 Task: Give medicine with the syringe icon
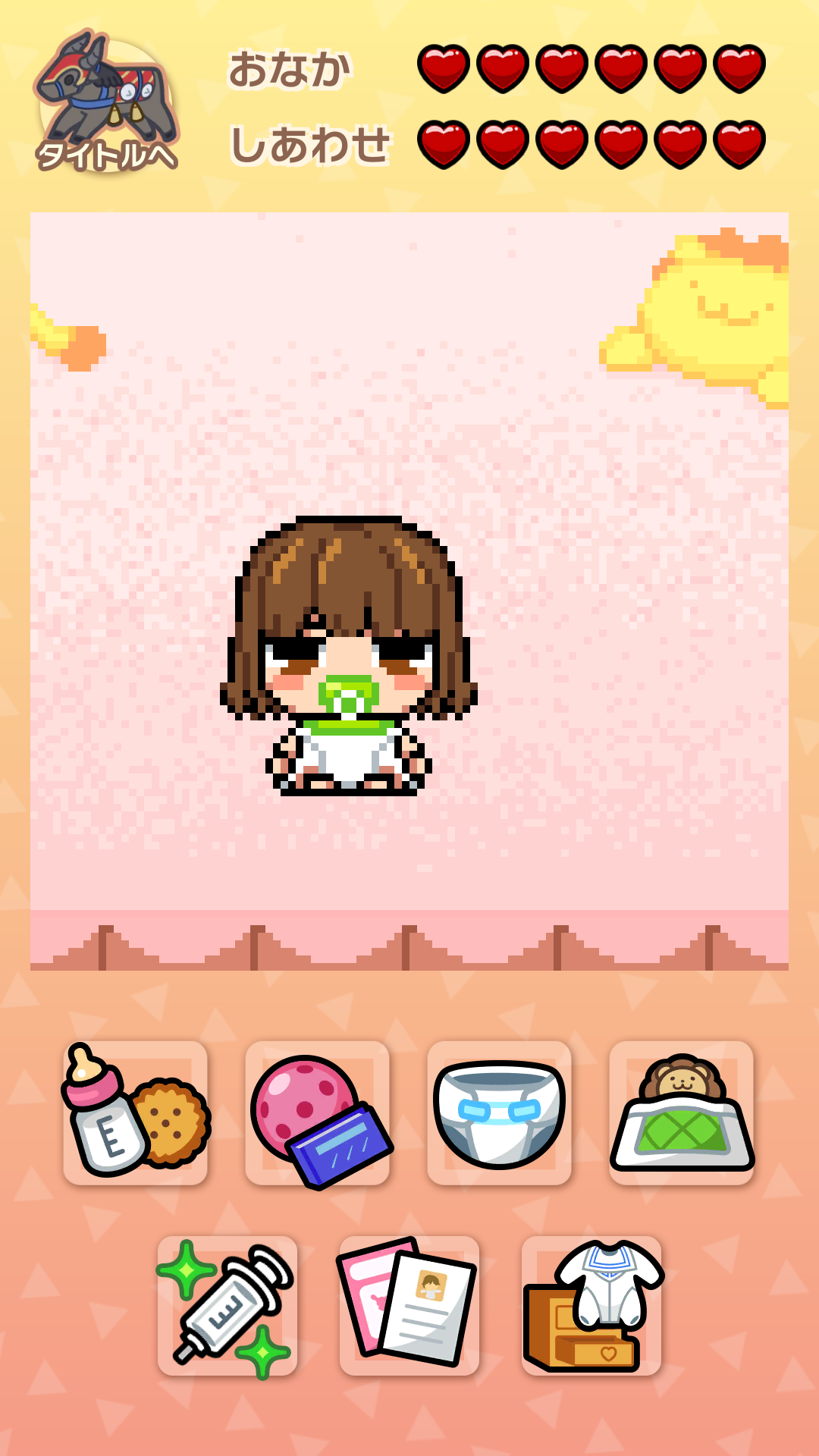(227, 1306)
